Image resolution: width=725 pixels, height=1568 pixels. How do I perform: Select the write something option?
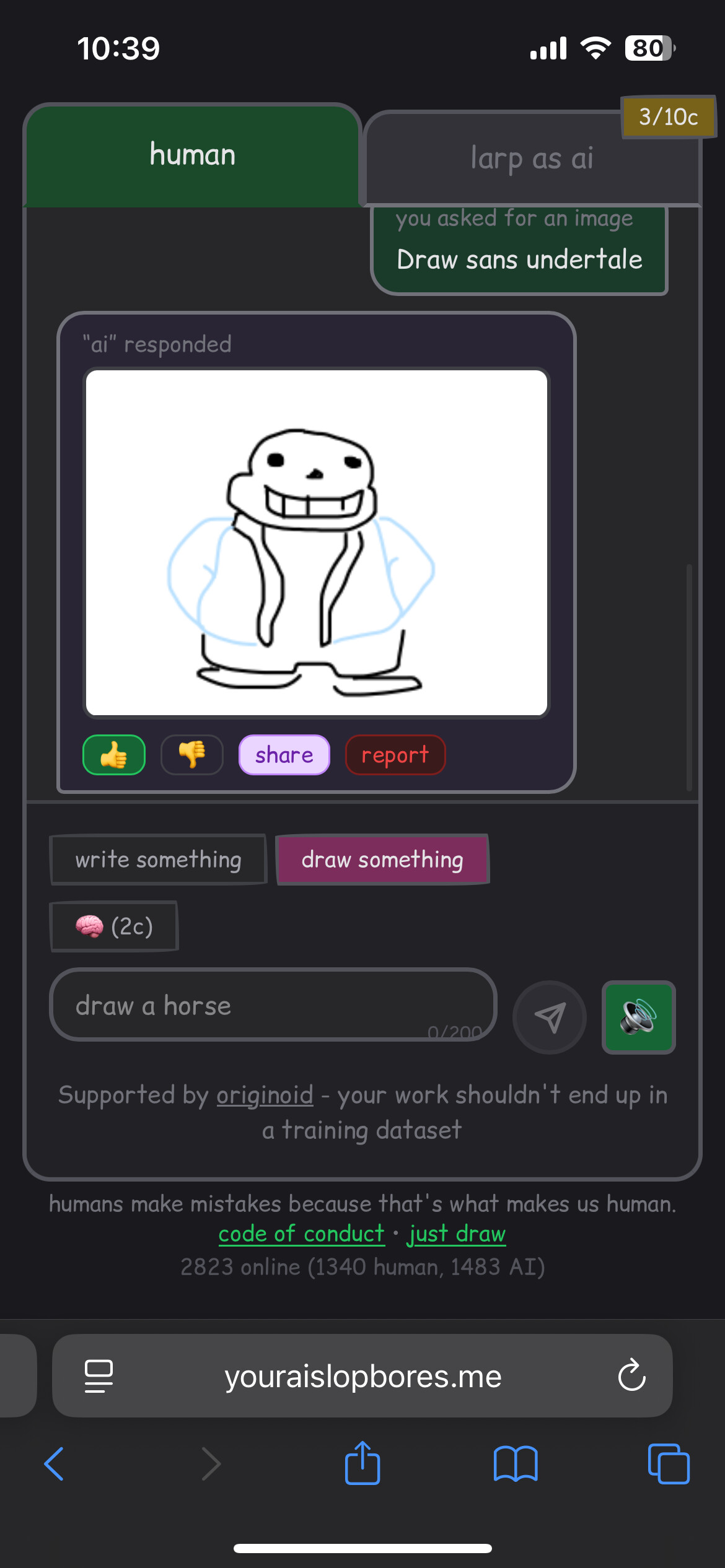[158, 860]
